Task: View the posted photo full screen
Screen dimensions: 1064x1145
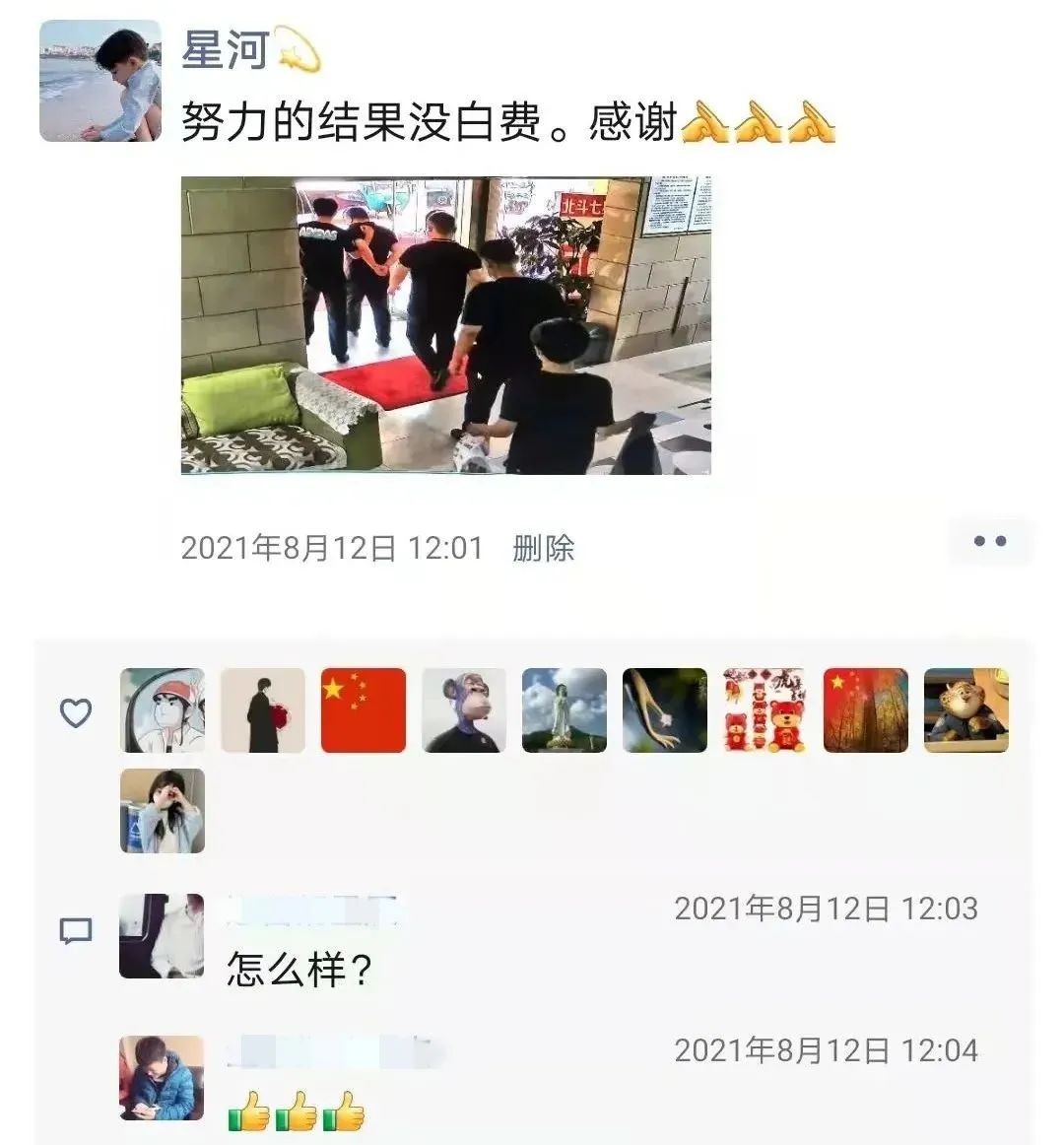Action: point(445,325)
